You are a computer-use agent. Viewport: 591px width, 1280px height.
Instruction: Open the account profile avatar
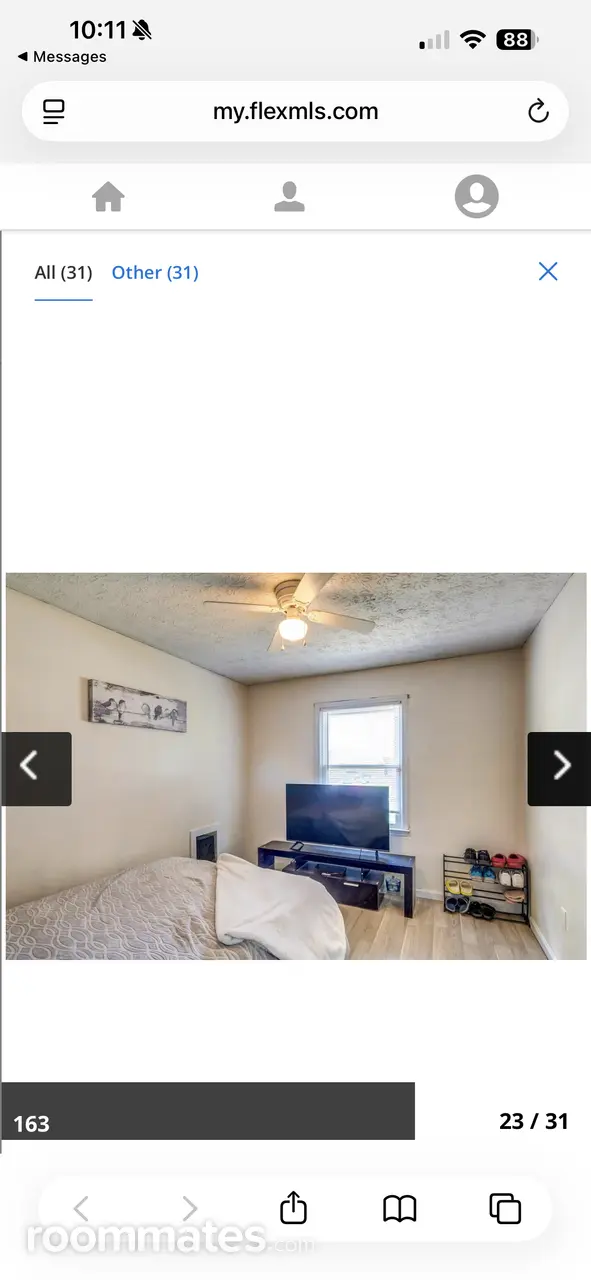click(476, 196)
